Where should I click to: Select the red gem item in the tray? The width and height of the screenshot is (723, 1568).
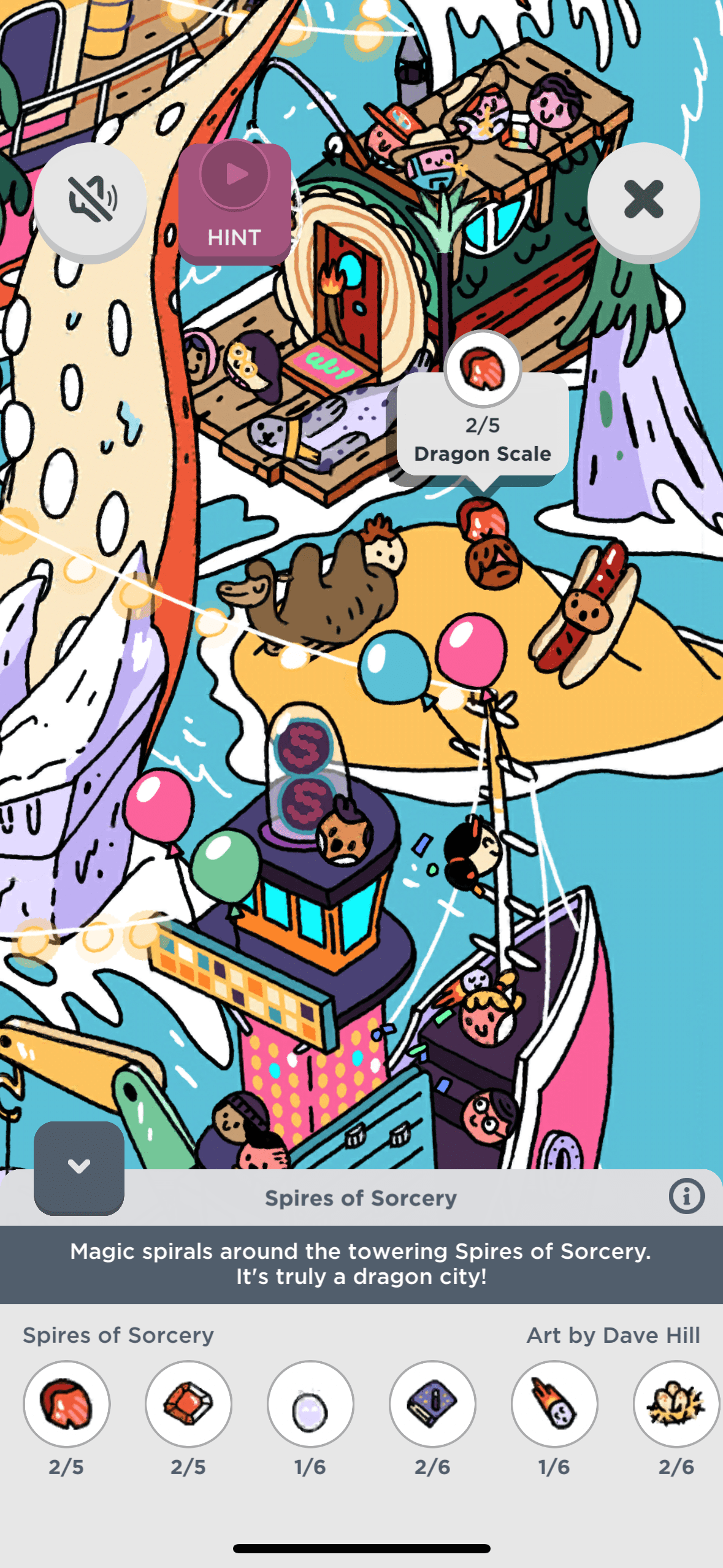188,1404
